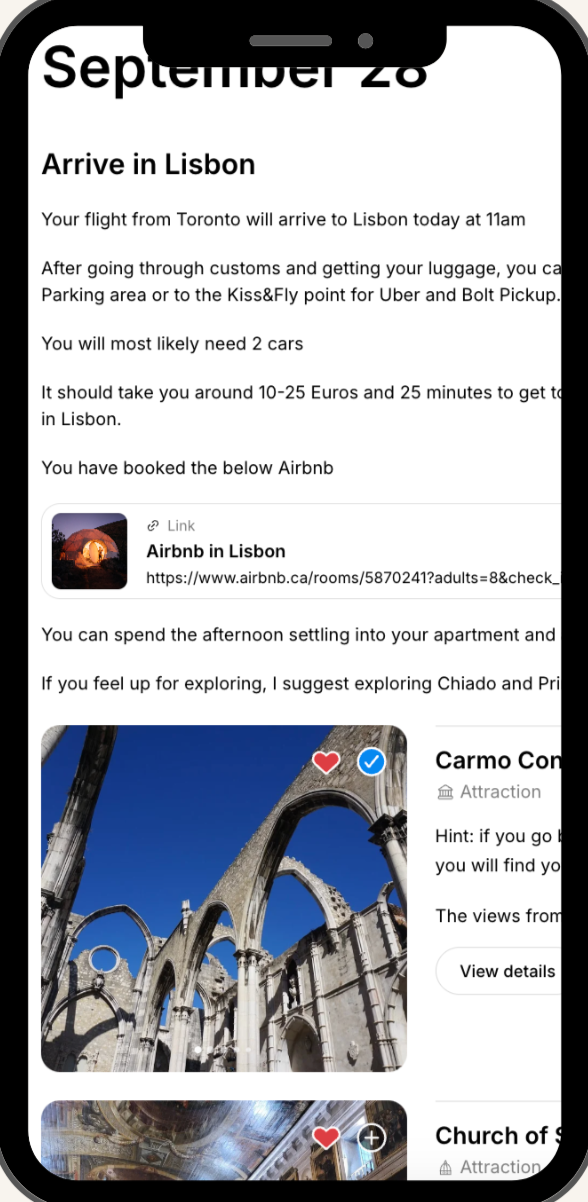The height and width of the screenshot is (1202, 588).
Task: Unlike the Carmo Convent heart icon
Action: point(326,762)
